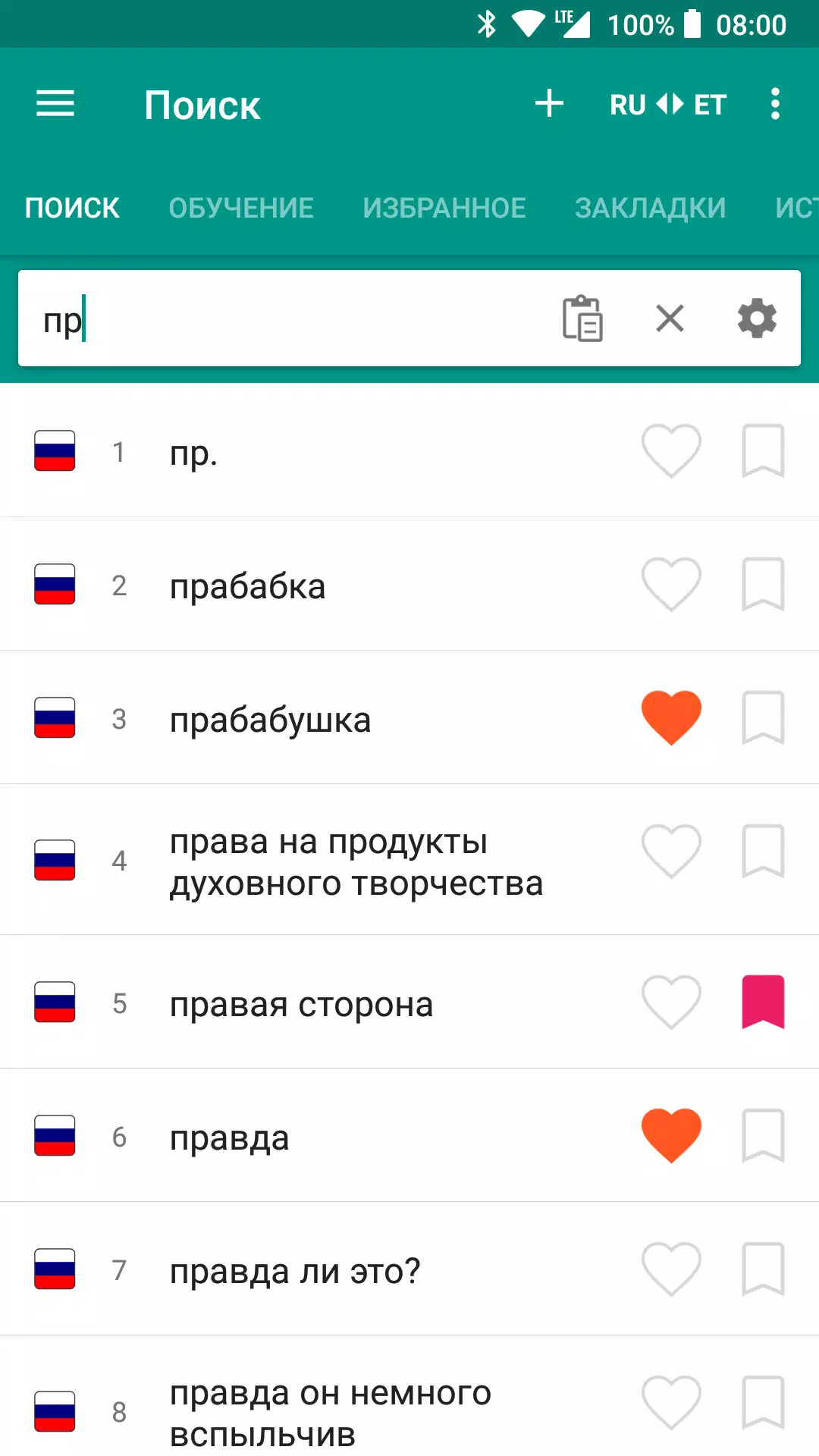Screen dimensions: 819x1456
Task: Favorite the word пр.
Action: 671,451
